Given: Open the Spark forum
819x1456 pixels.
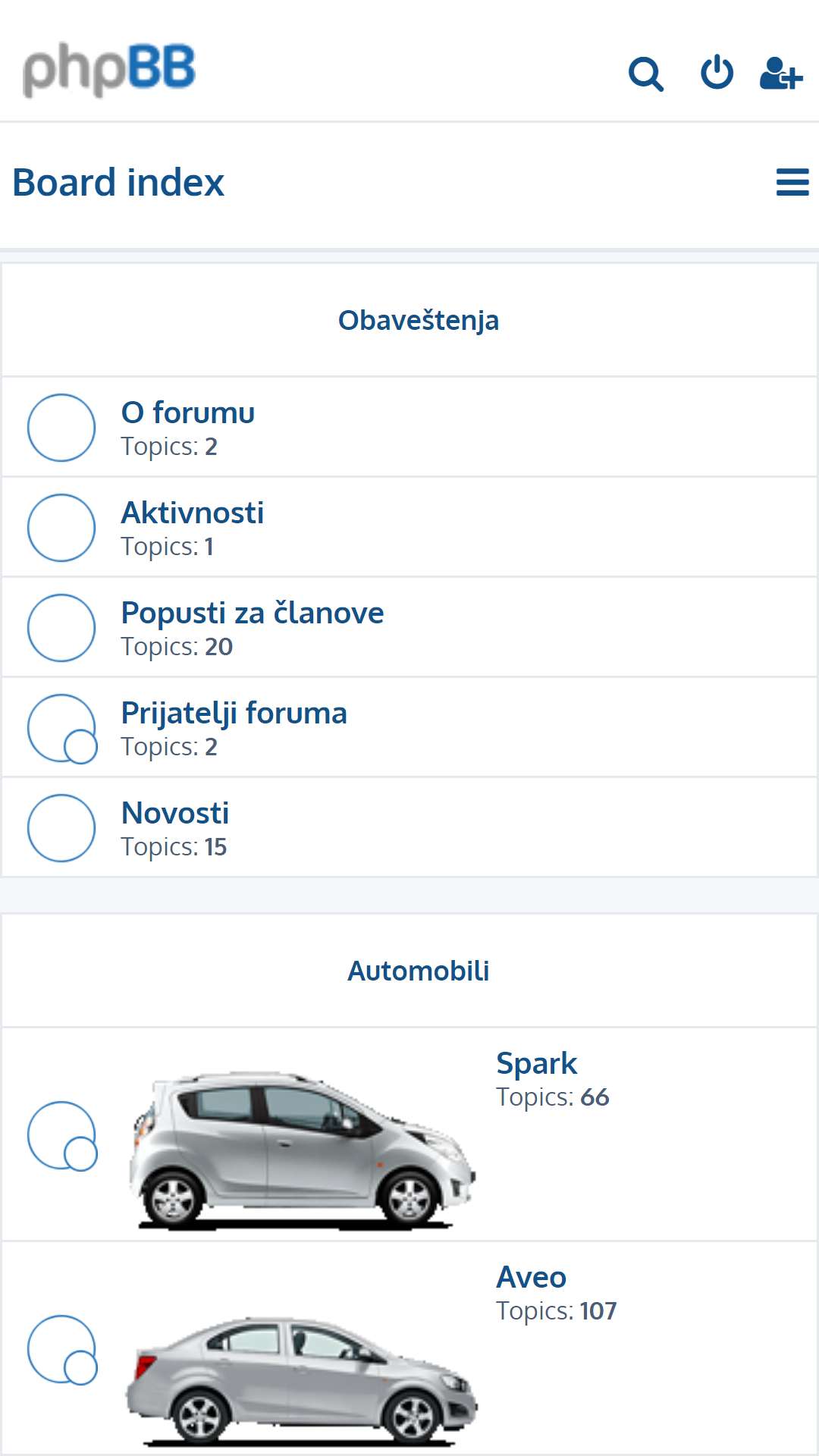Looking at the screenshot, I should click(537, 1063).
